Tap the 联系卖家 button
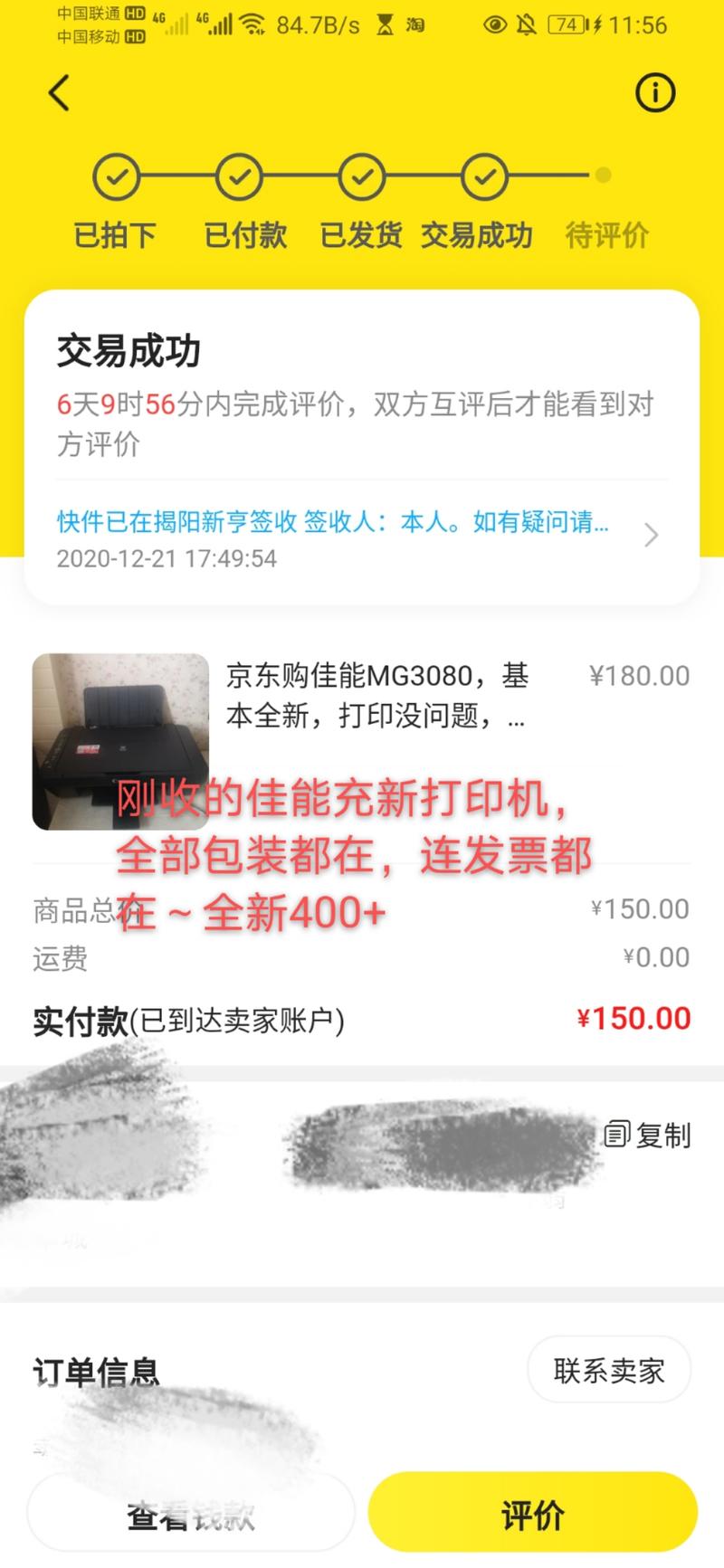Image resolution: width=724 pixels, height=1568 pixels. click(x=608, y=1370)
